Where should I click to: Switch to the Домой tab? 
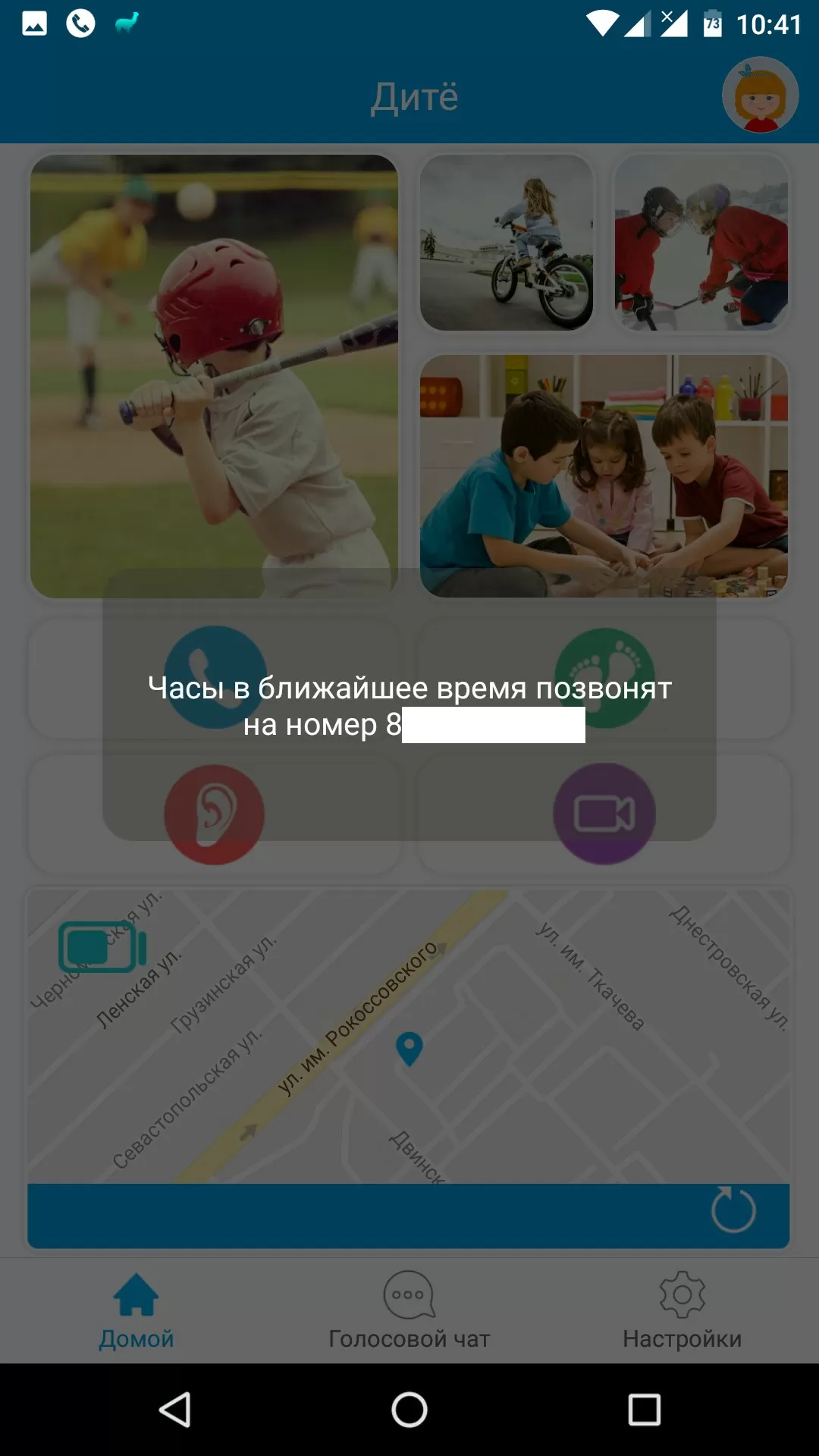tap(136, 1311)
